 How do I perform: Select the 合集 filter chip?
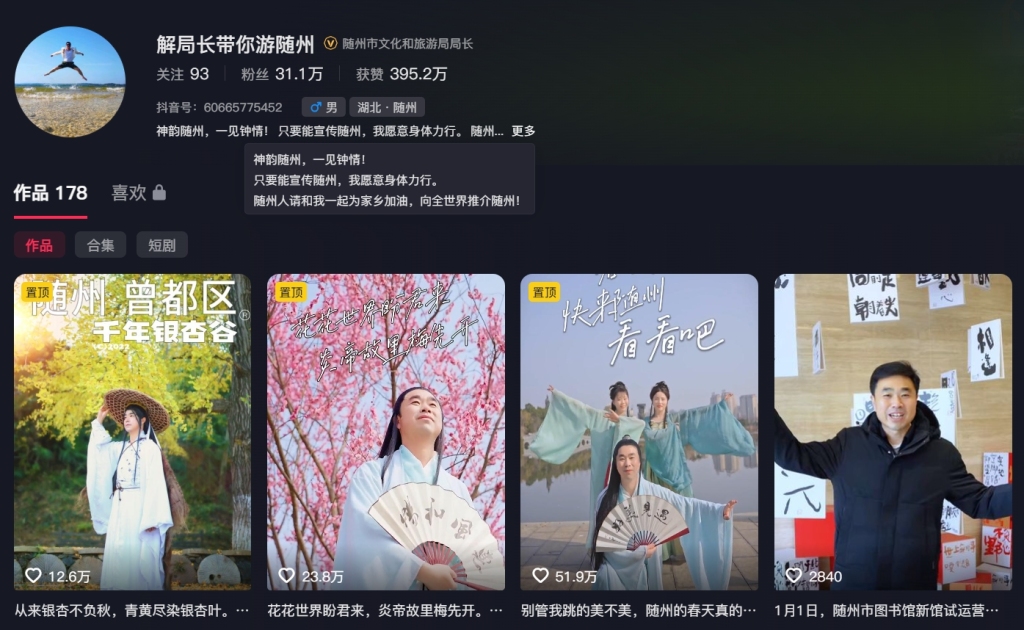pos(100,245)
